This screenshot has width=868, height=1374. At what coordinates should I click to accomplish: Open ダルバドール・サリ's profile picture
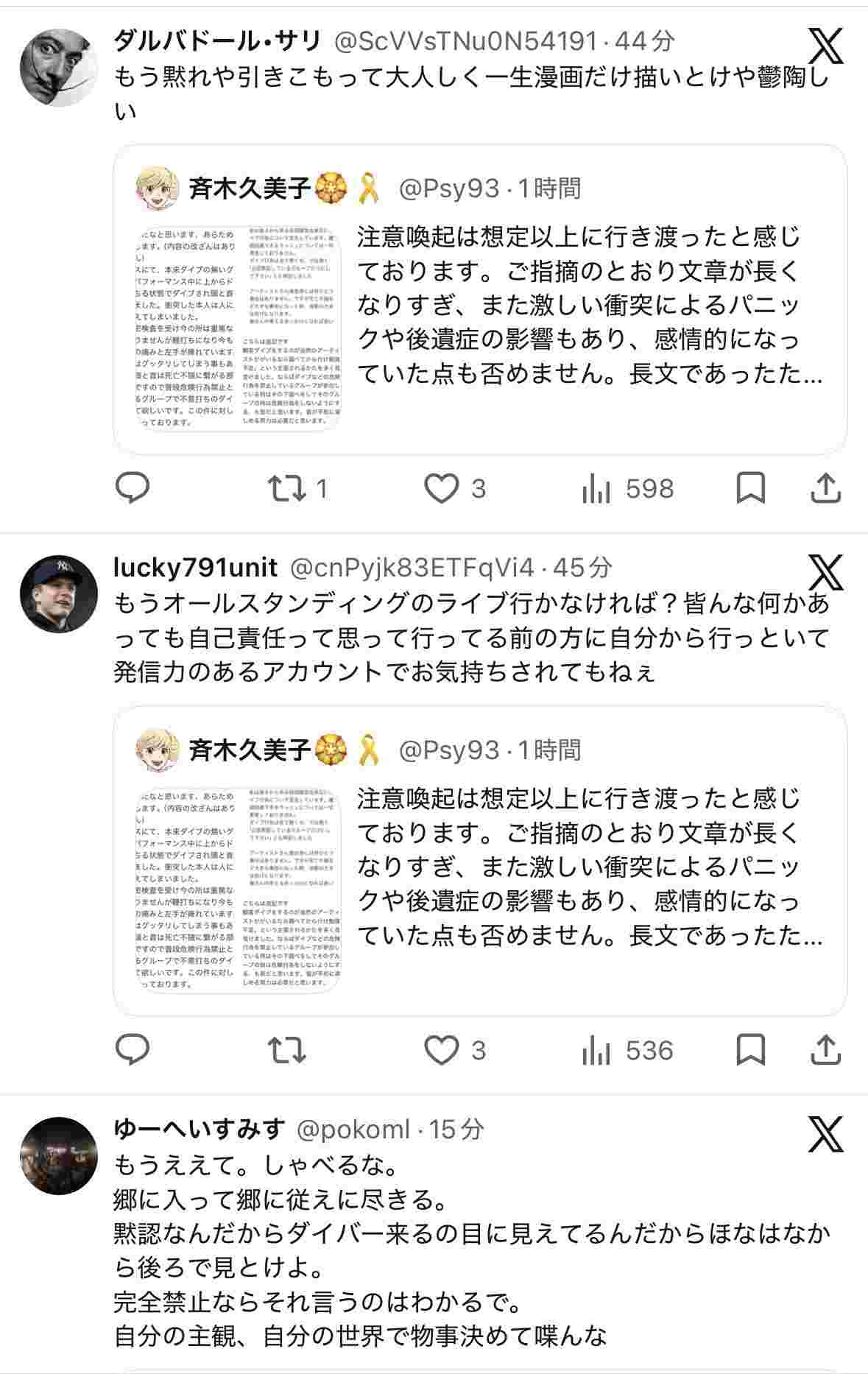(58, 68)
